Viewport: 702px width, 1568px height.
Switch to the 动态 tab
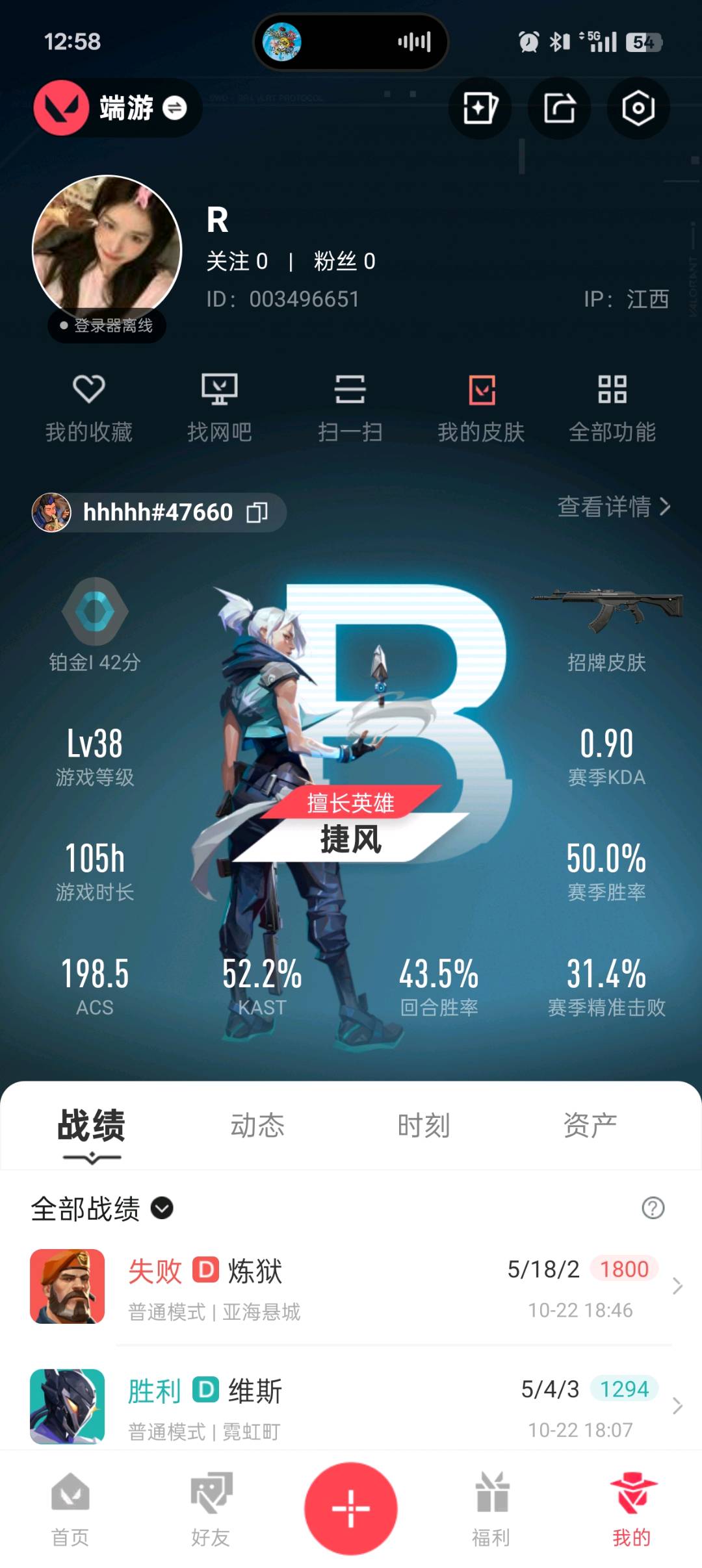(x=257, y=1126)
